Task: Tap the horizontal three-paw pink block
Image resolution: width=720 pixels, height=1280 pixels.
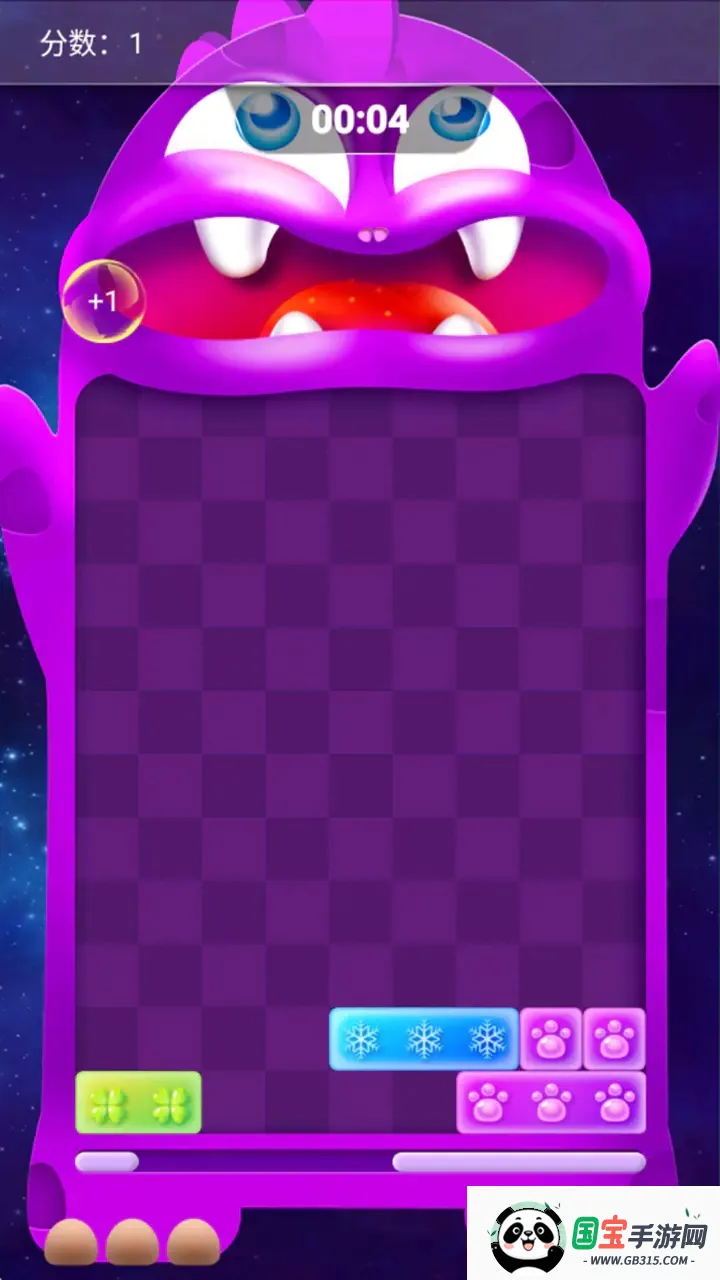Action: [x=550, y=1103]
